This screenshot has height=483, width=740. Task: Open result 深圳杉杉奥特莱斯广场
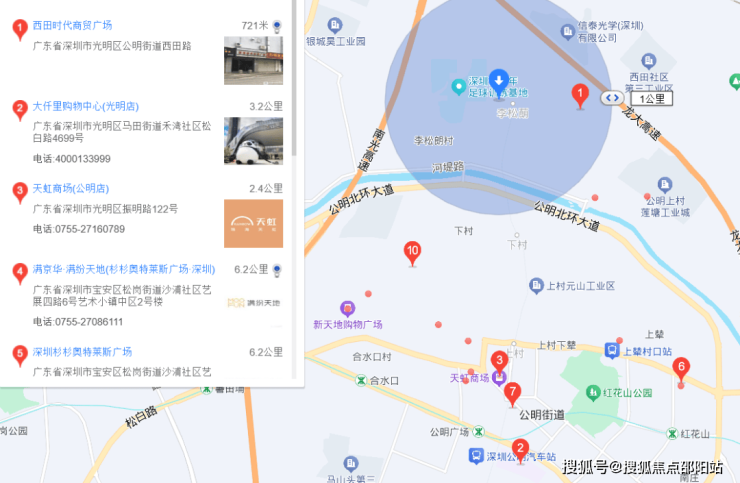(x=82, y=352)
